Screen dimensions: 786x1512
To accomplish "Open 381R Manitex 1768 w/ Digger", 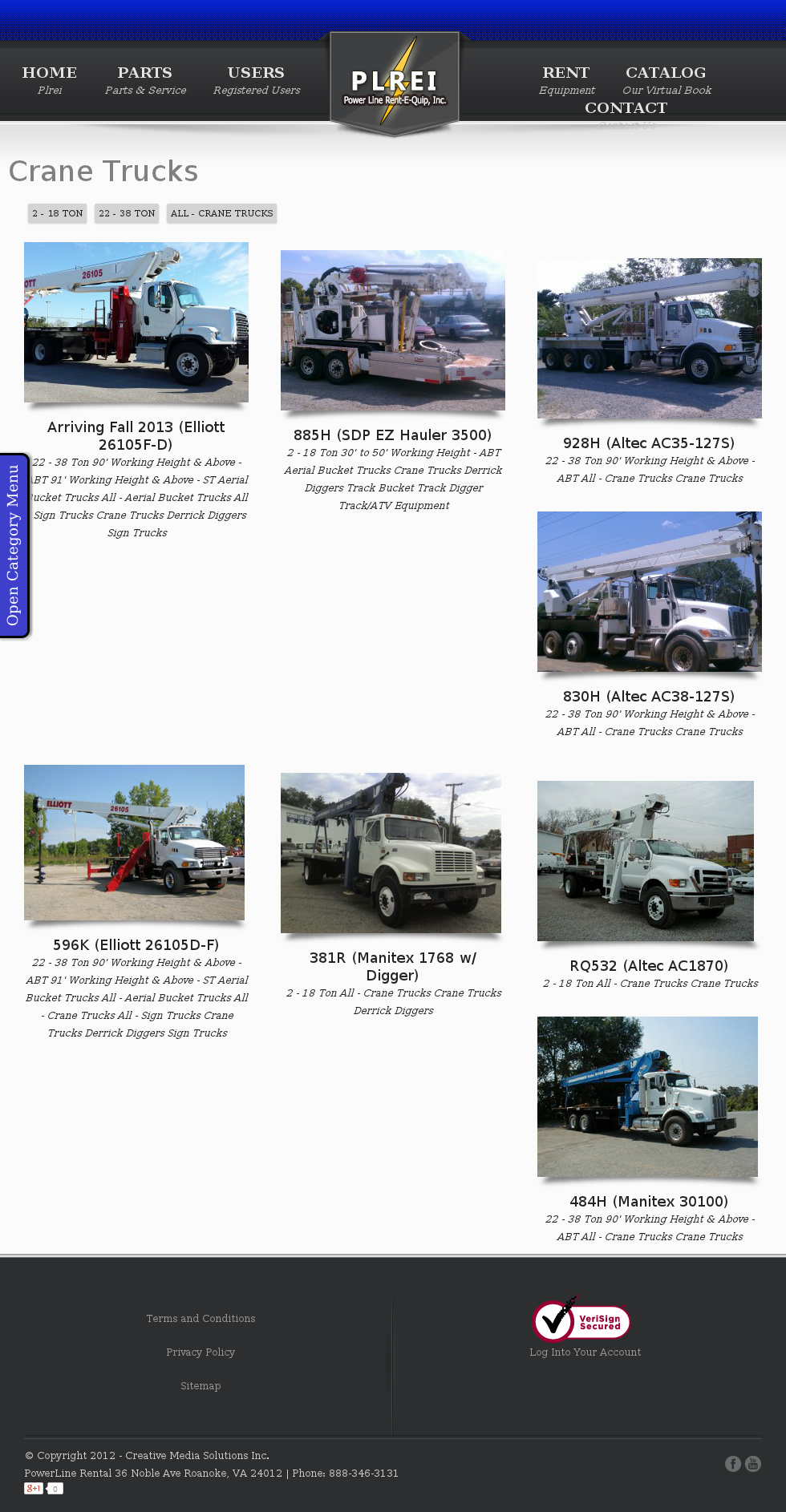I will [392, 966].
